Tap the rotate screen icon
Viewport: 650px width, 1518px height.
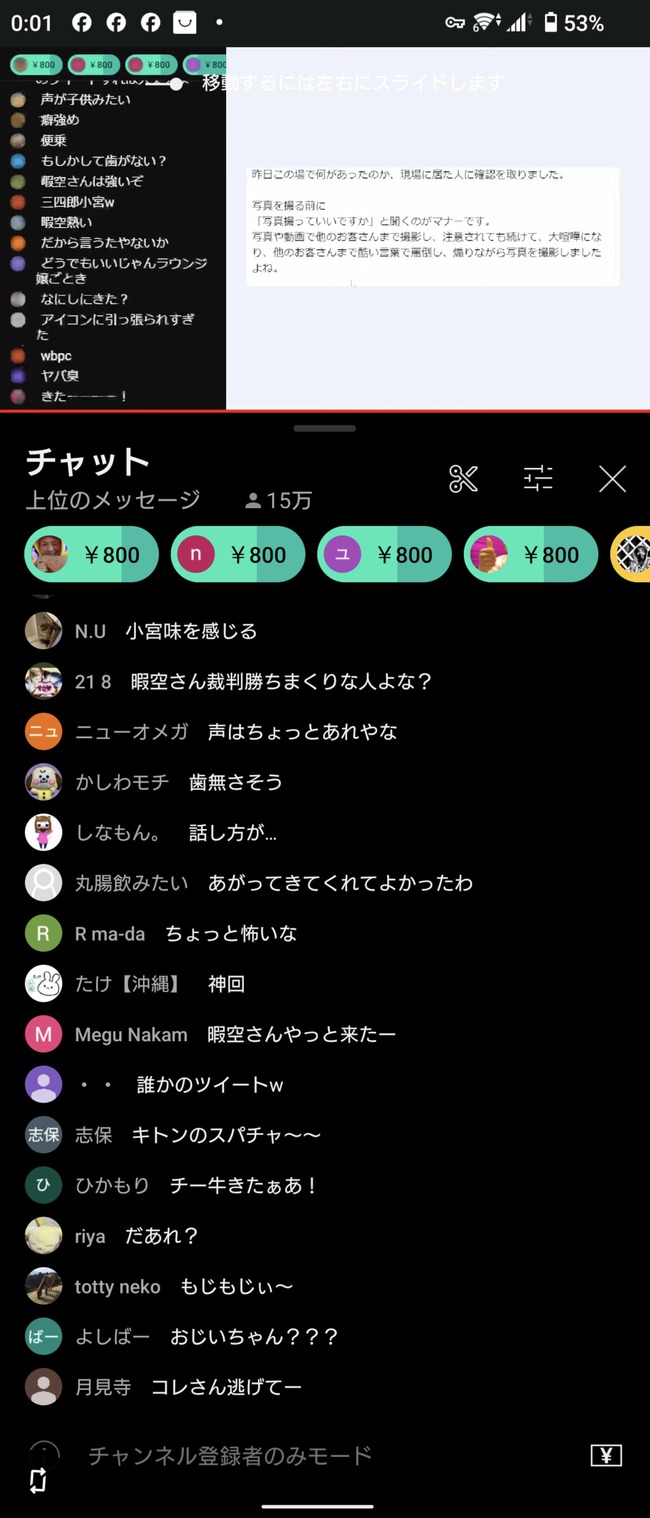[38, 1481]
